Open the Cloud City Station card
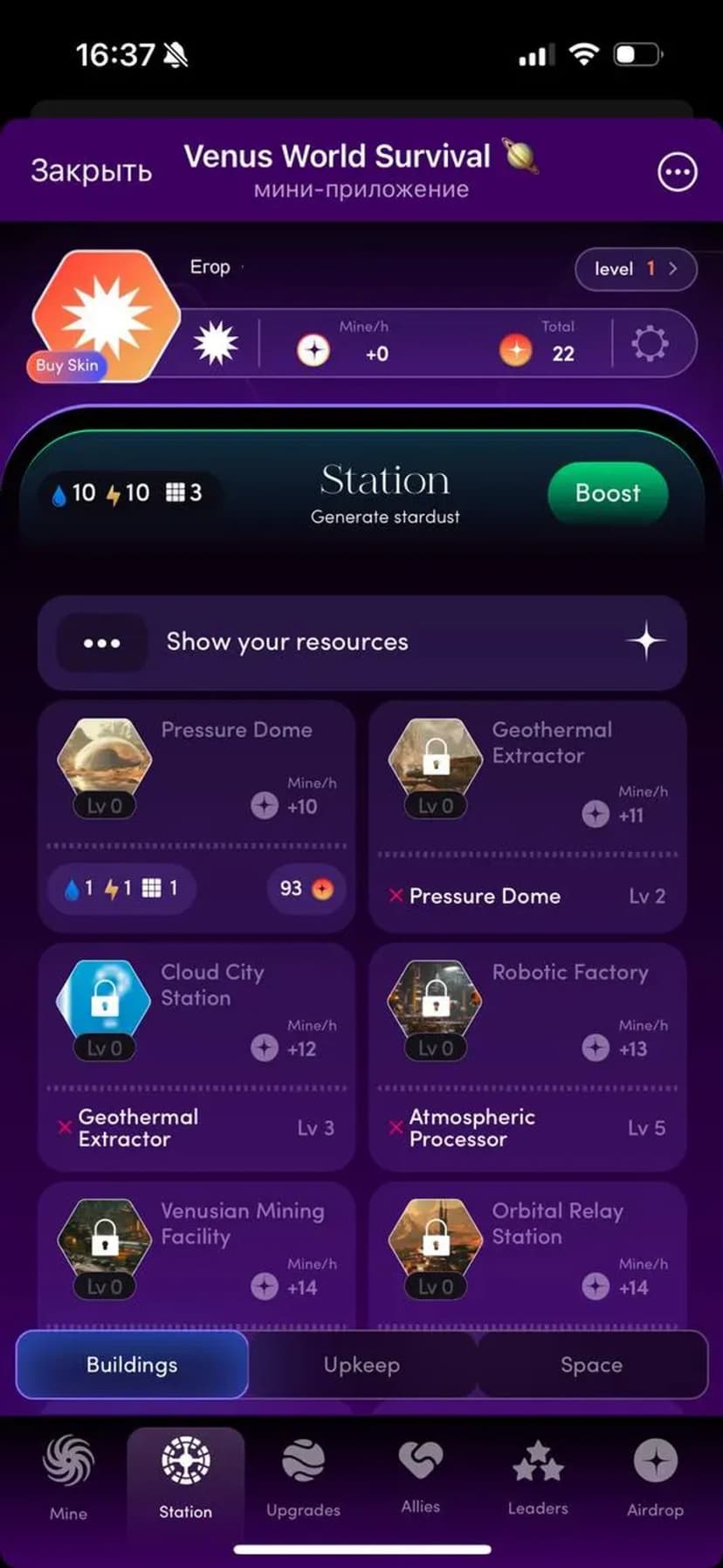 tap(196, 1013)
